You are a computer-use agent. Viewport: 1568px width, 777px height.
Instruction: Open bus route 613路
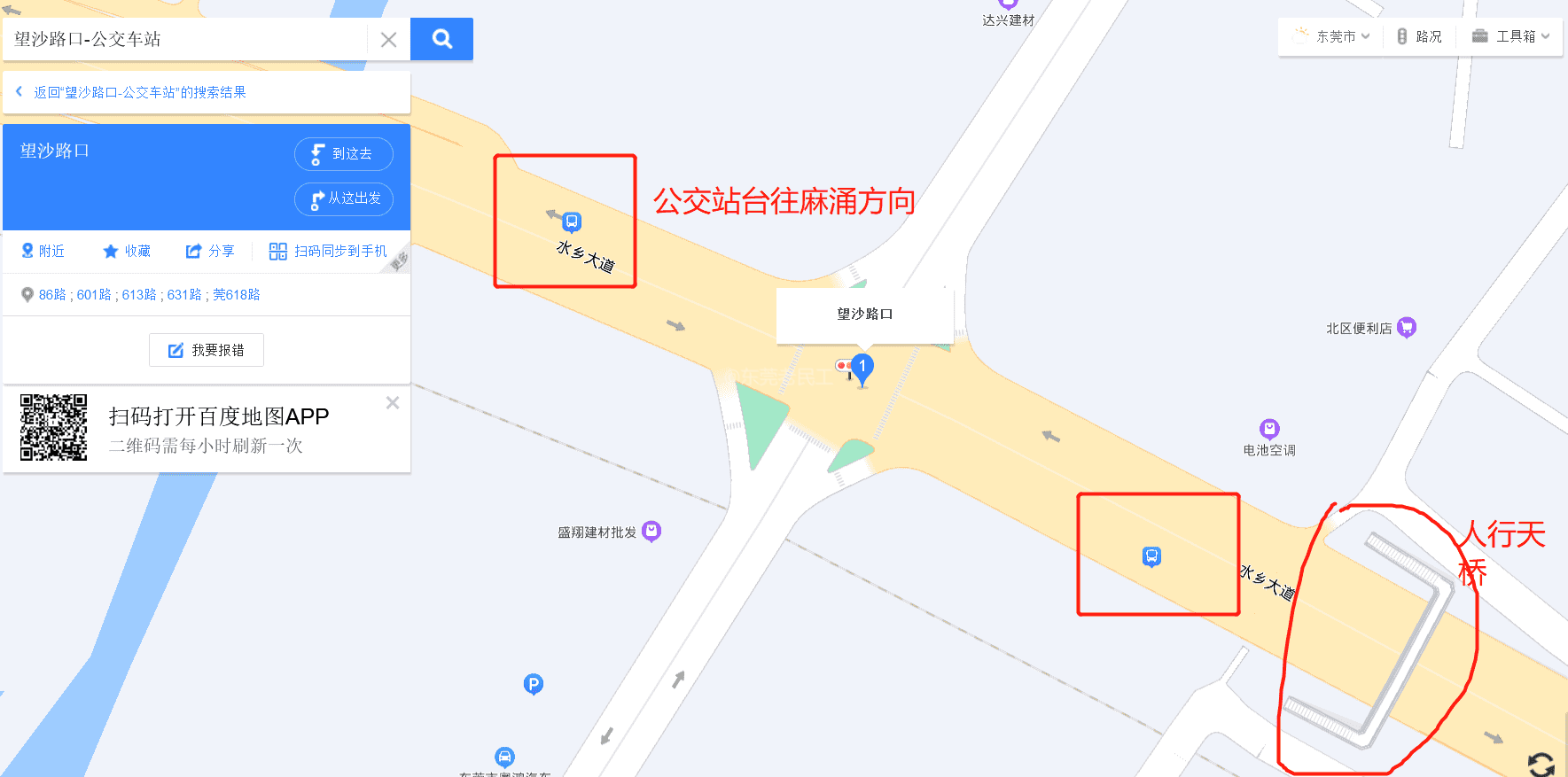point(139,294)
